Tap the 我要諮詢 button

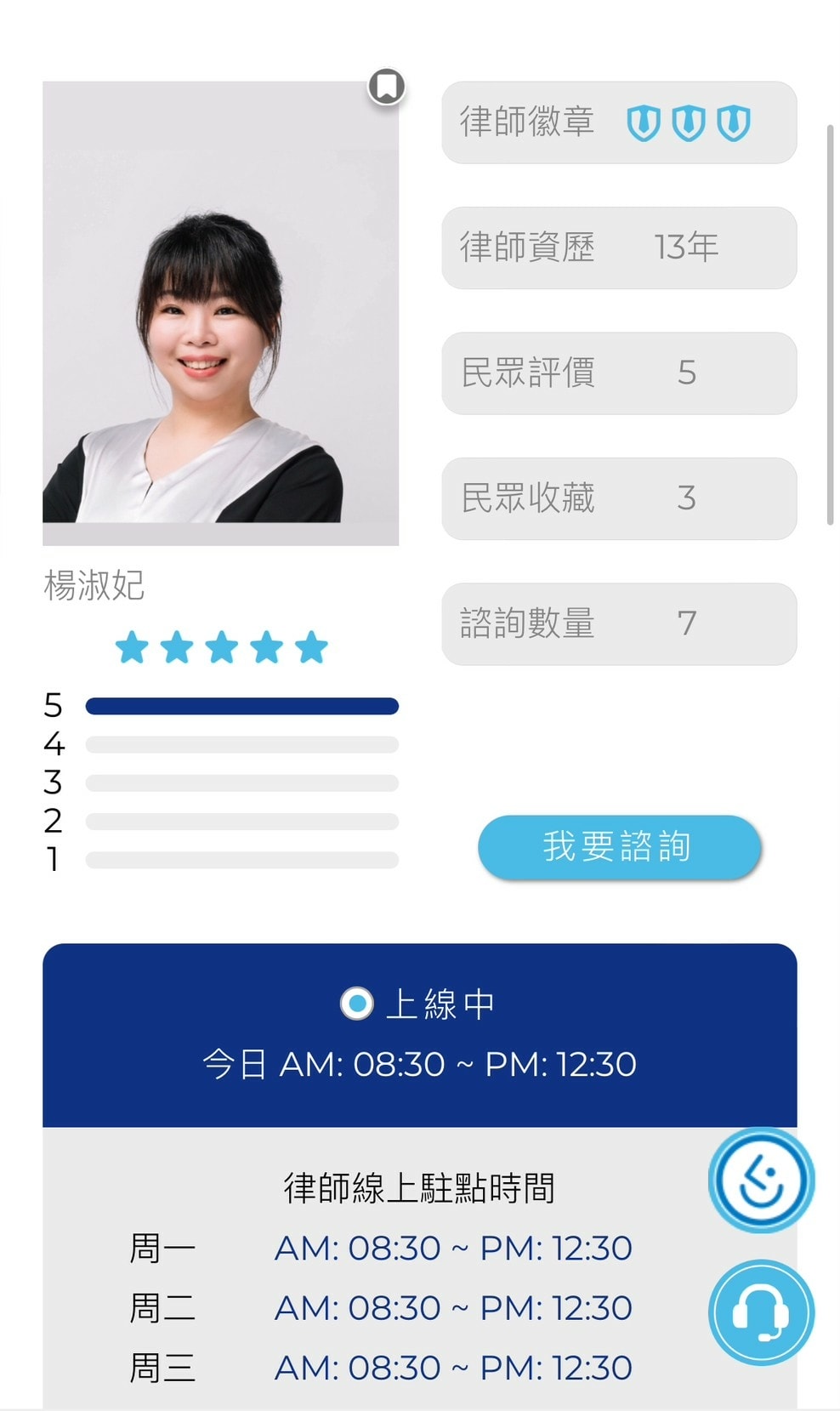click(x=618, y=846)
